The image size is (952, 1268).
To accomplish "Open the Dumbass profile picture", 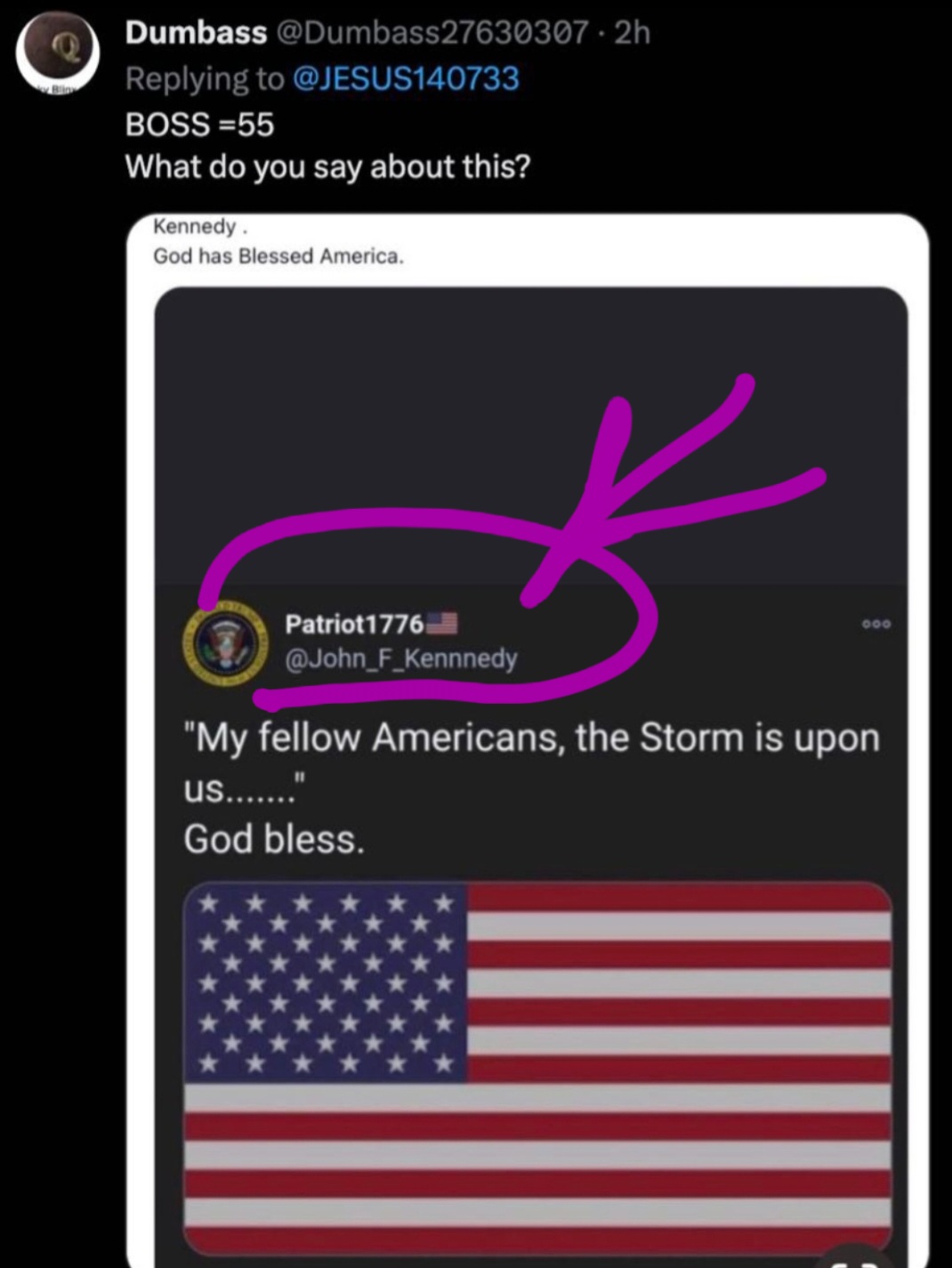I will point(57,52).
